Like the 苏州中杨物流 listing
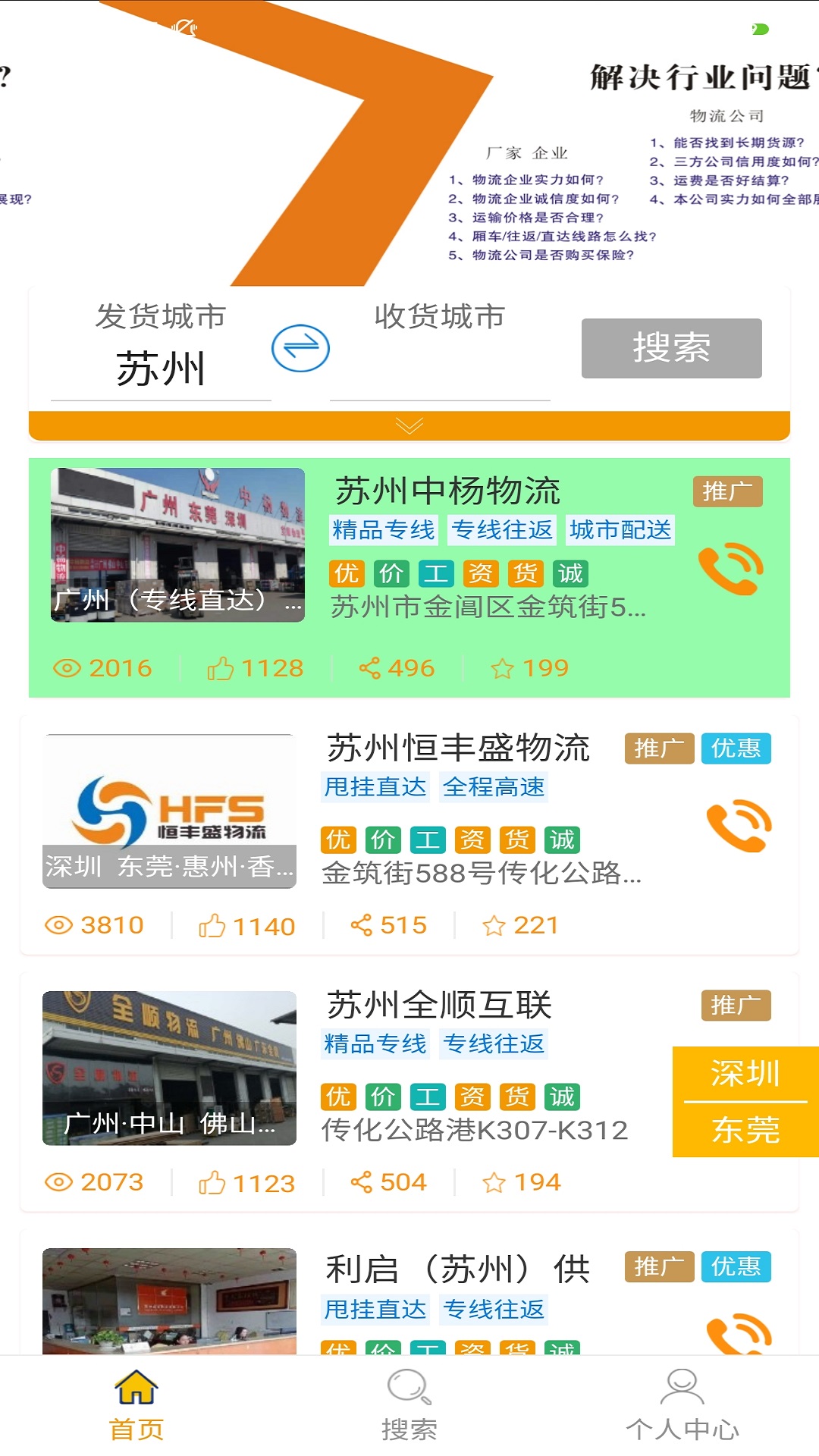This screenshot has width=819, height=1456. pyautogui.click(x=255, y=668)
